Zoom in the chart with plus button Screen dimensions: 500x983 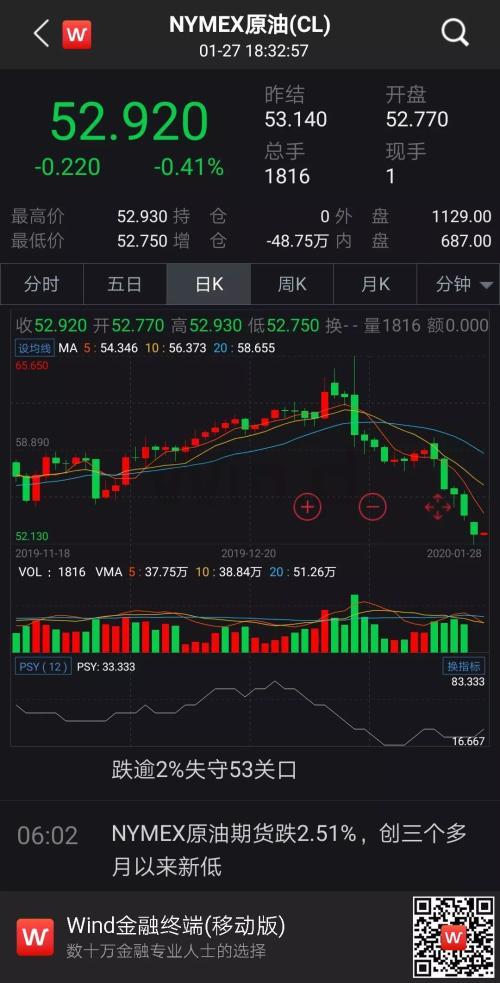(307, 506)
